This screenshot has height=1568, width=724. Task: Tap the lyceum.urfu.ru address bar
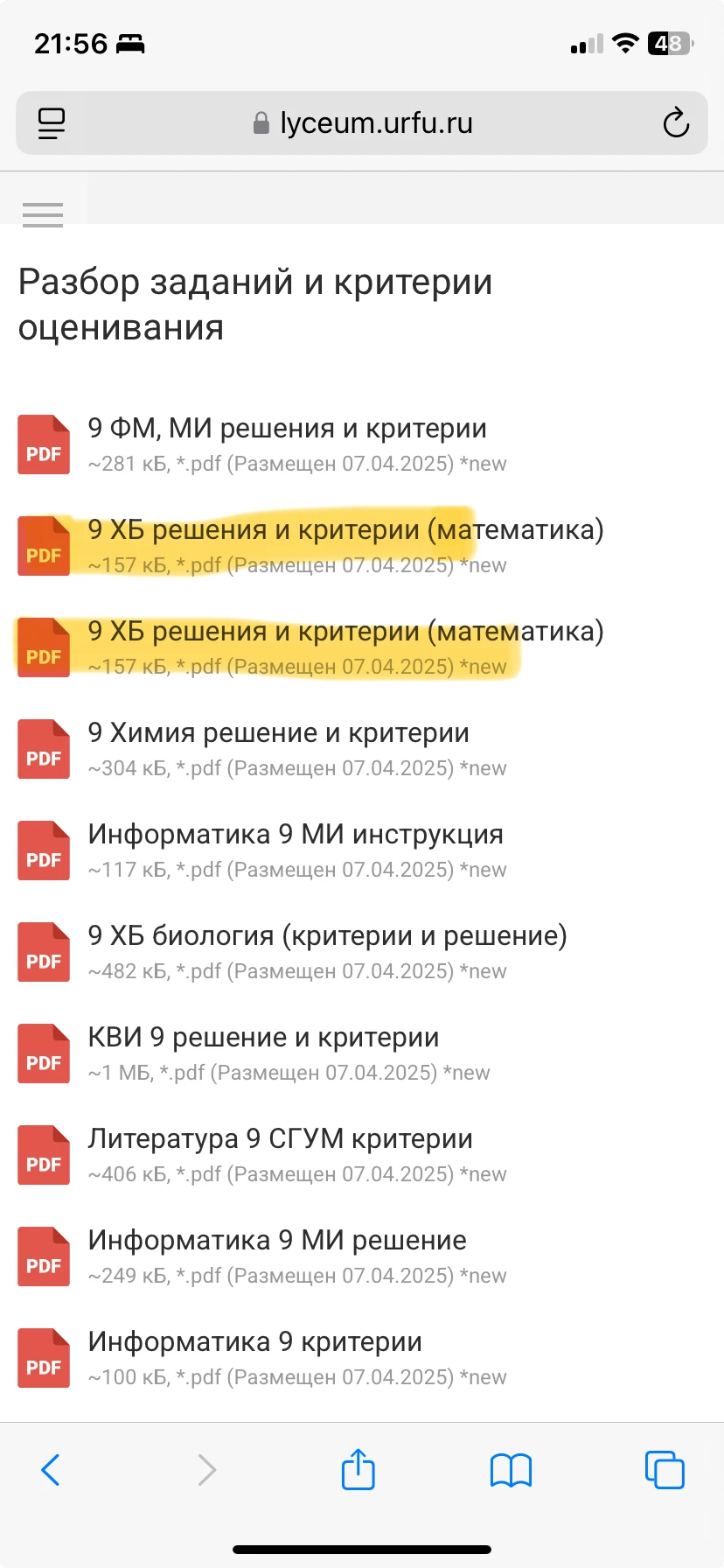click(362, 123)
